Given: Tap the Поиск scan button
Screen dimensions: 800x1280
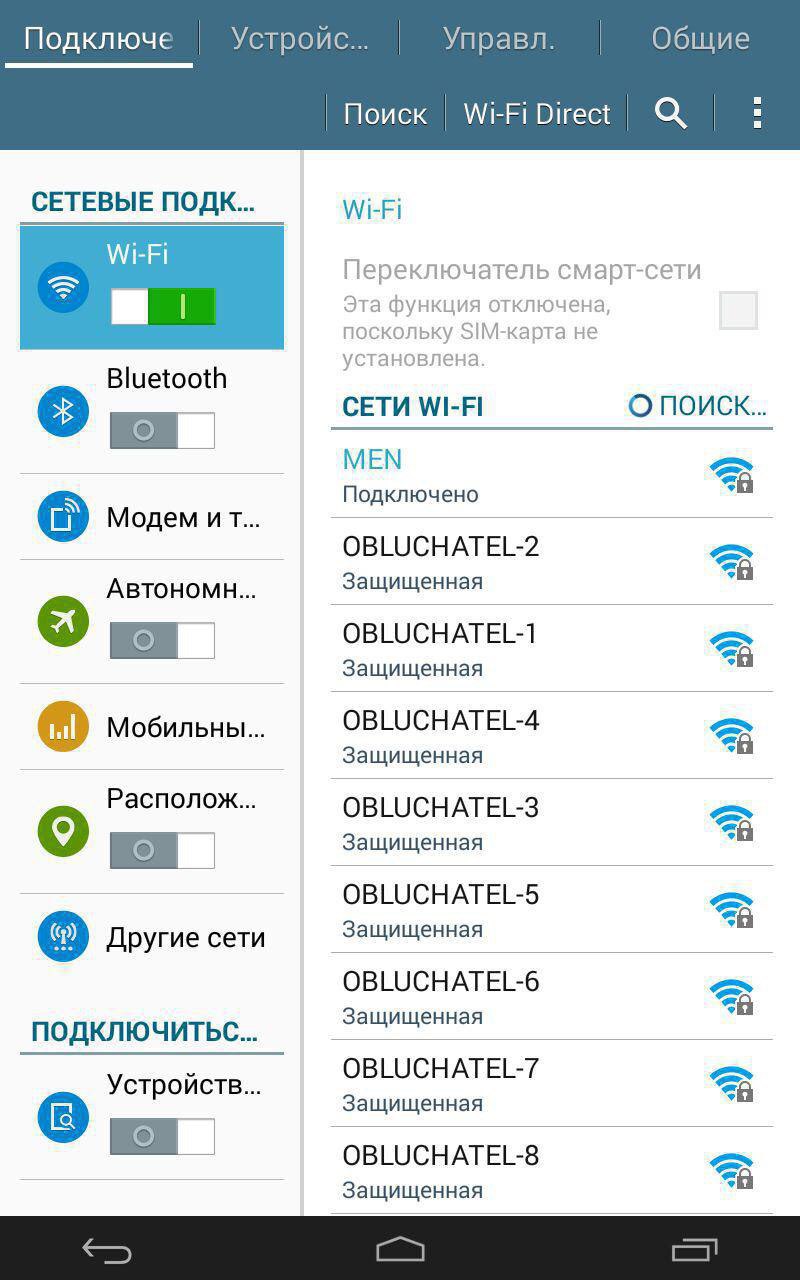Looking at the screenshot, I should click(x=385, y=114).
